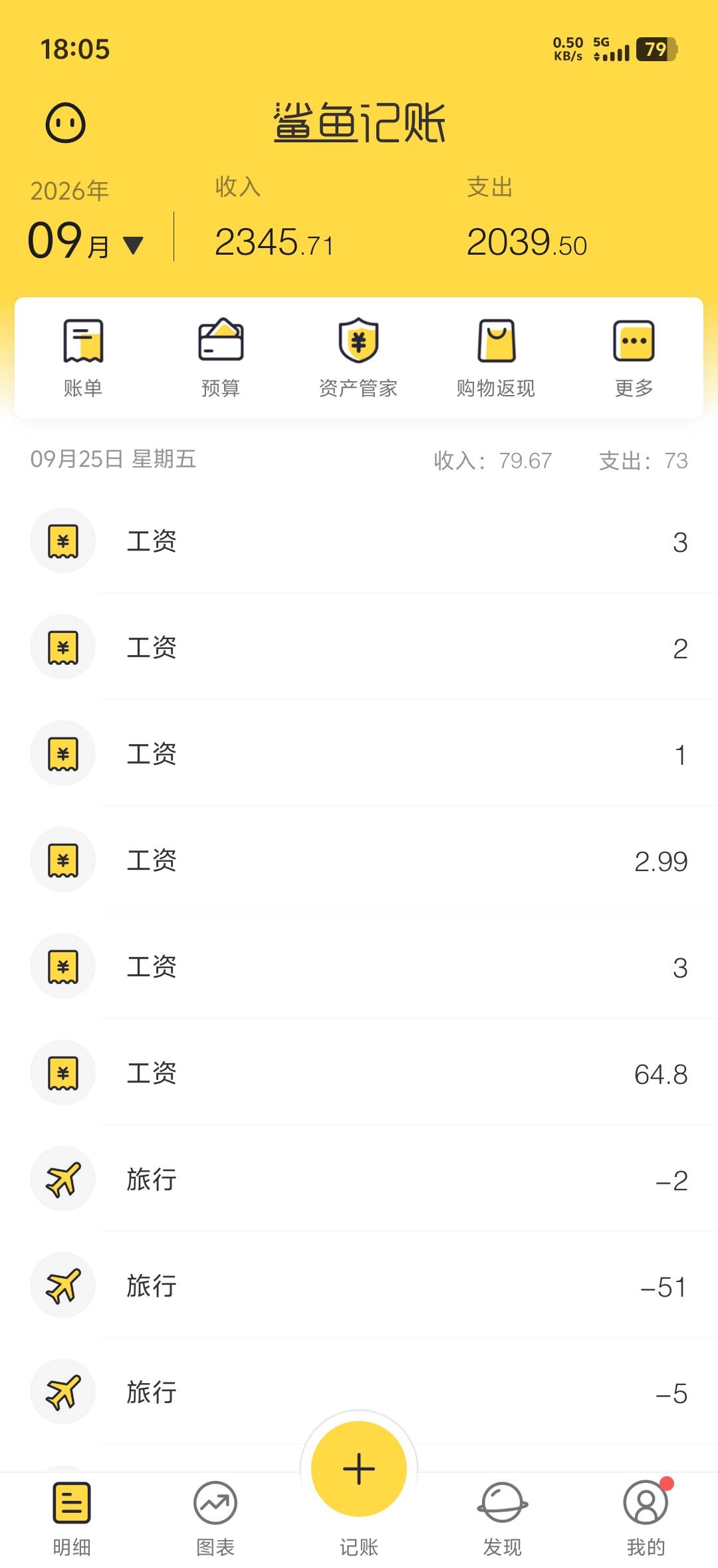This screenshot has height=1568, width=718.
Task: Open the 工资 entry with amount 64.8
Action: [x=359, y=1073]
